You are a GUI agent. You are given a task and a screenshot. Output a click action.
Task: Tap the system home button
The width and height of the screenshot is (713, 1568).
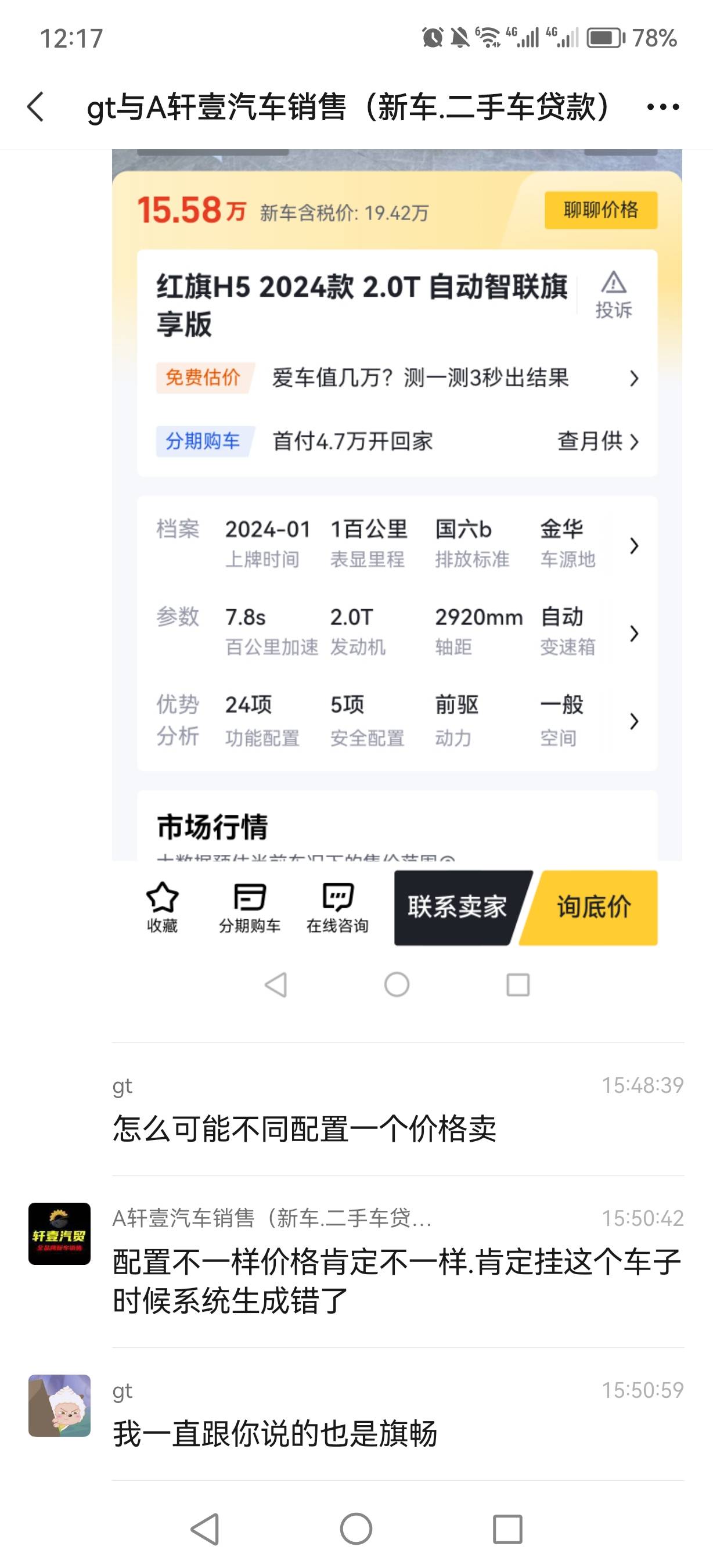pos(356,1529)
